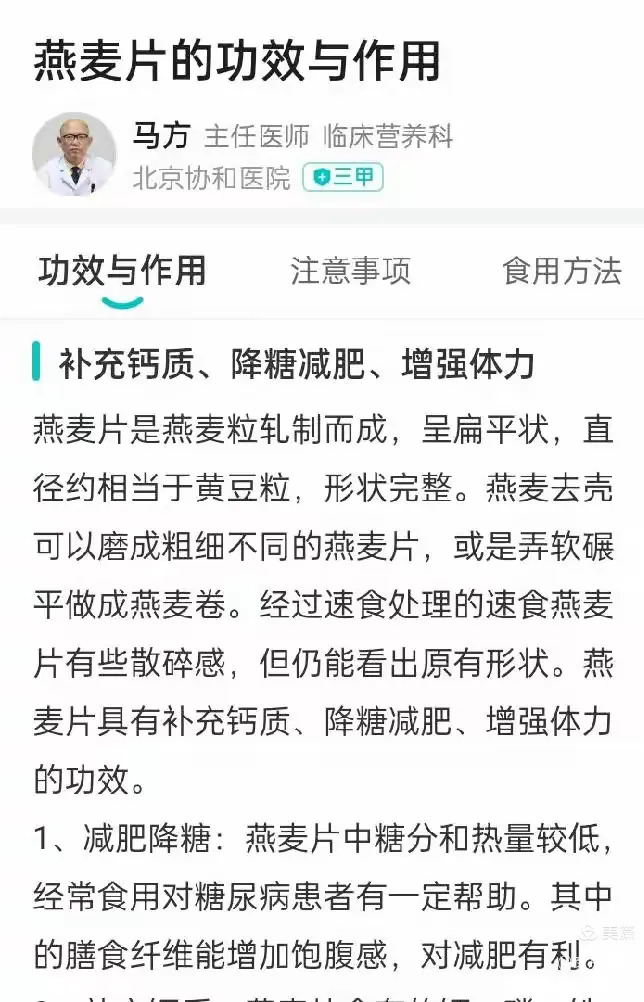The height and width of the screenshot is (1002, 644).
Task: Switch to the 注意事项 tab
Action: (x=350, y=271)
